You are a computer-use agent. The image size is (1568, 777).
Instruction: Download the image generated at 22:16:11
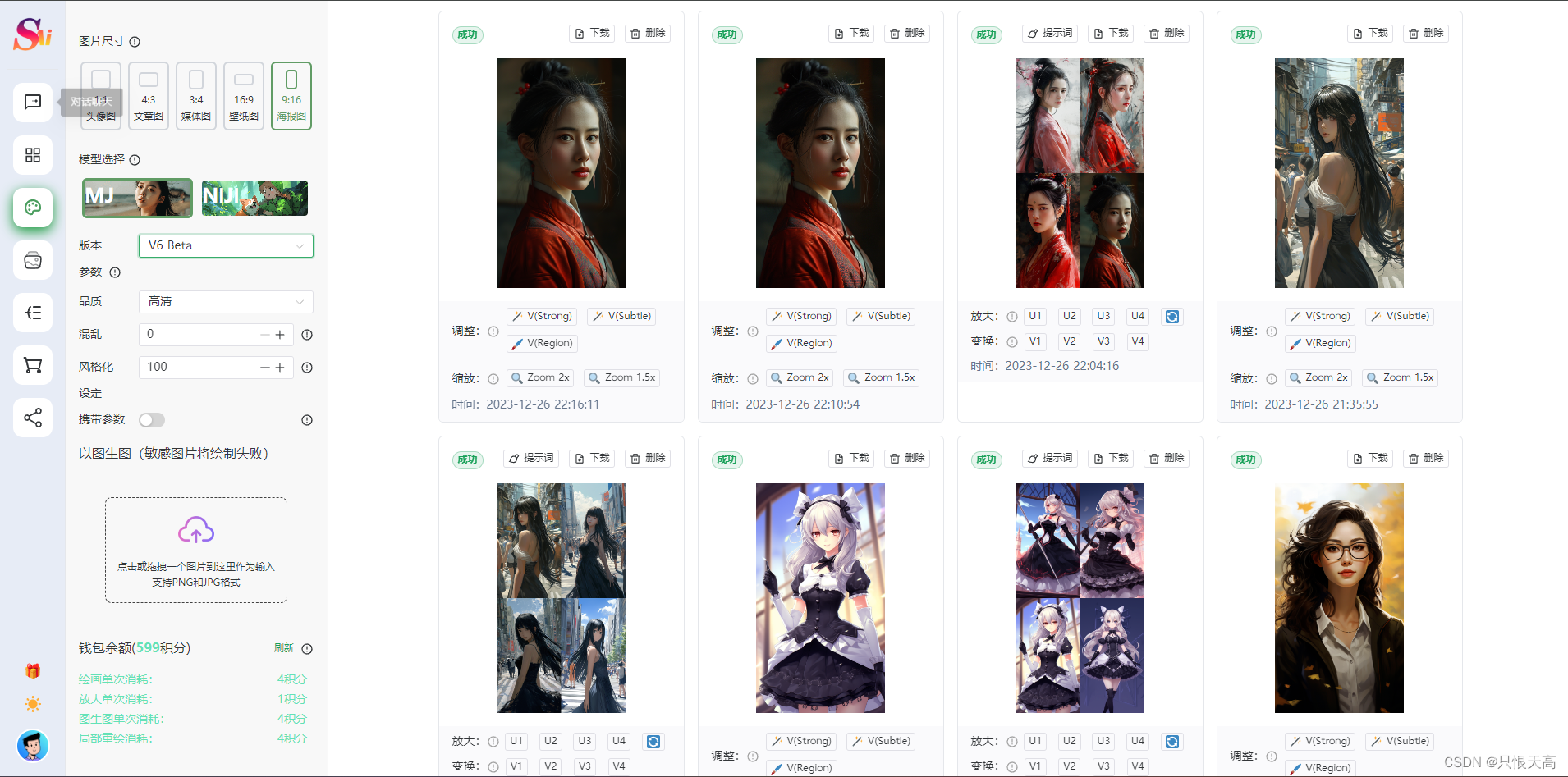(593, 34)
